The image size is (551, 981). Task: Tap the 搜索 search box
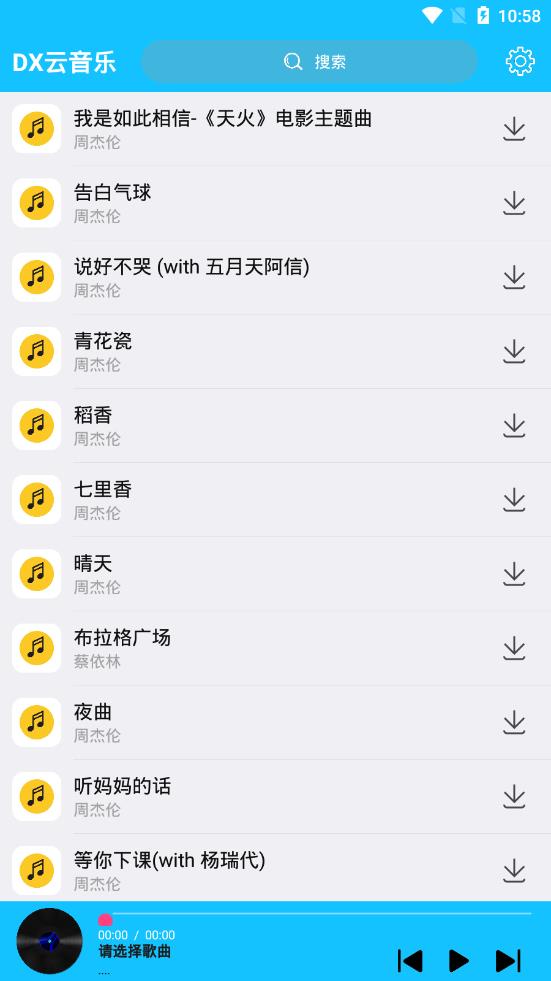[x=309, y=61]
